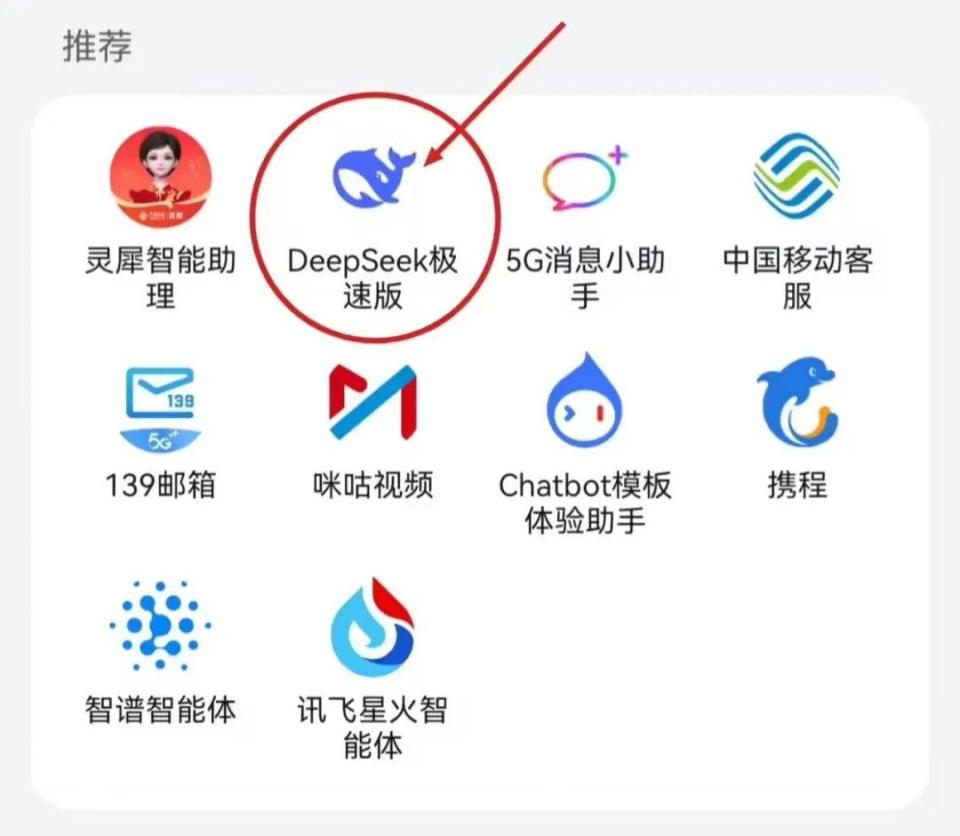The width and height of the screenshot is (960, 836).
Task: Open 139邮箱
Action: tap(160, 405)
